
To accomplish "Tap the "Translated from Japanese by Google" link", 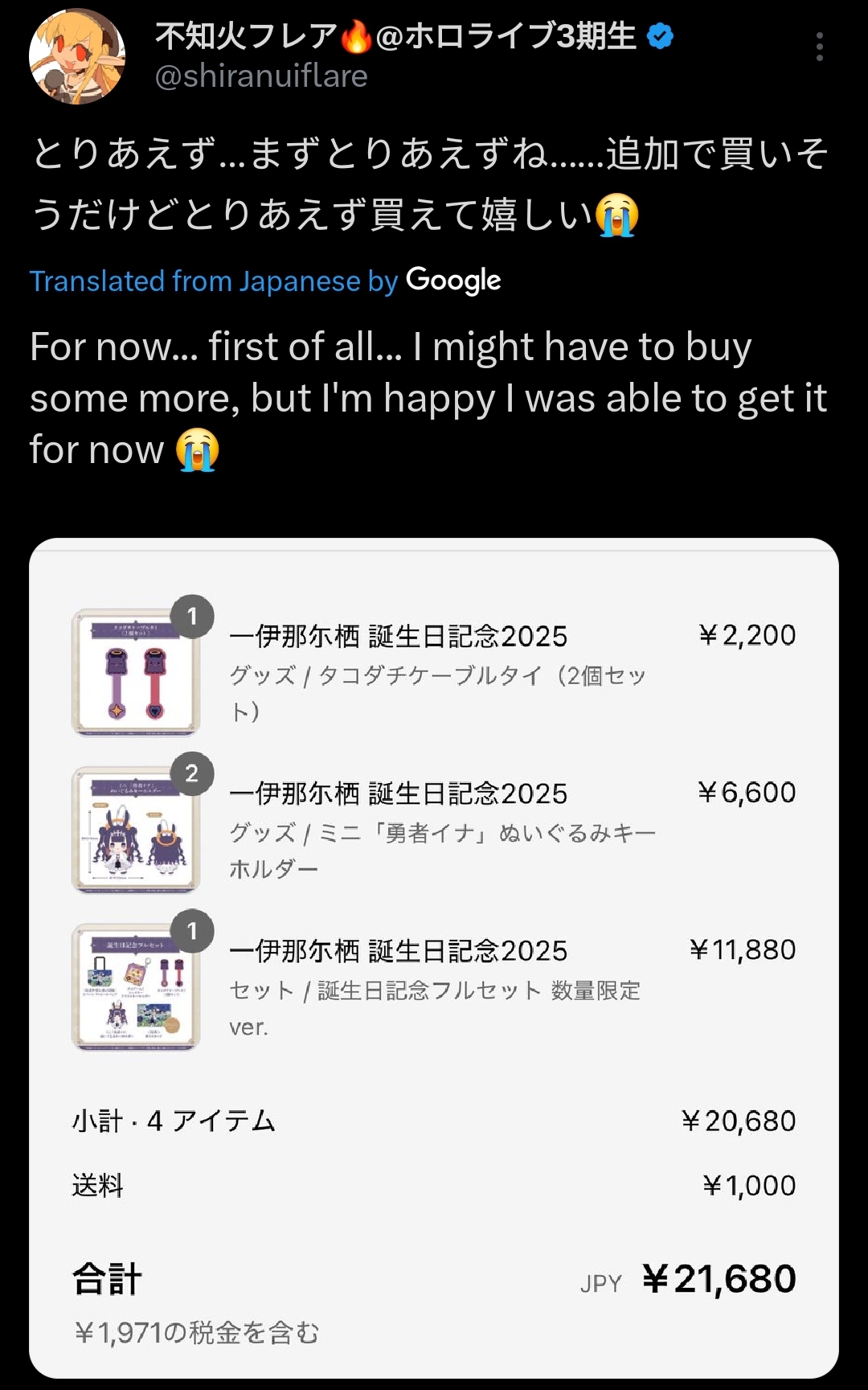I will pos(265,281).
